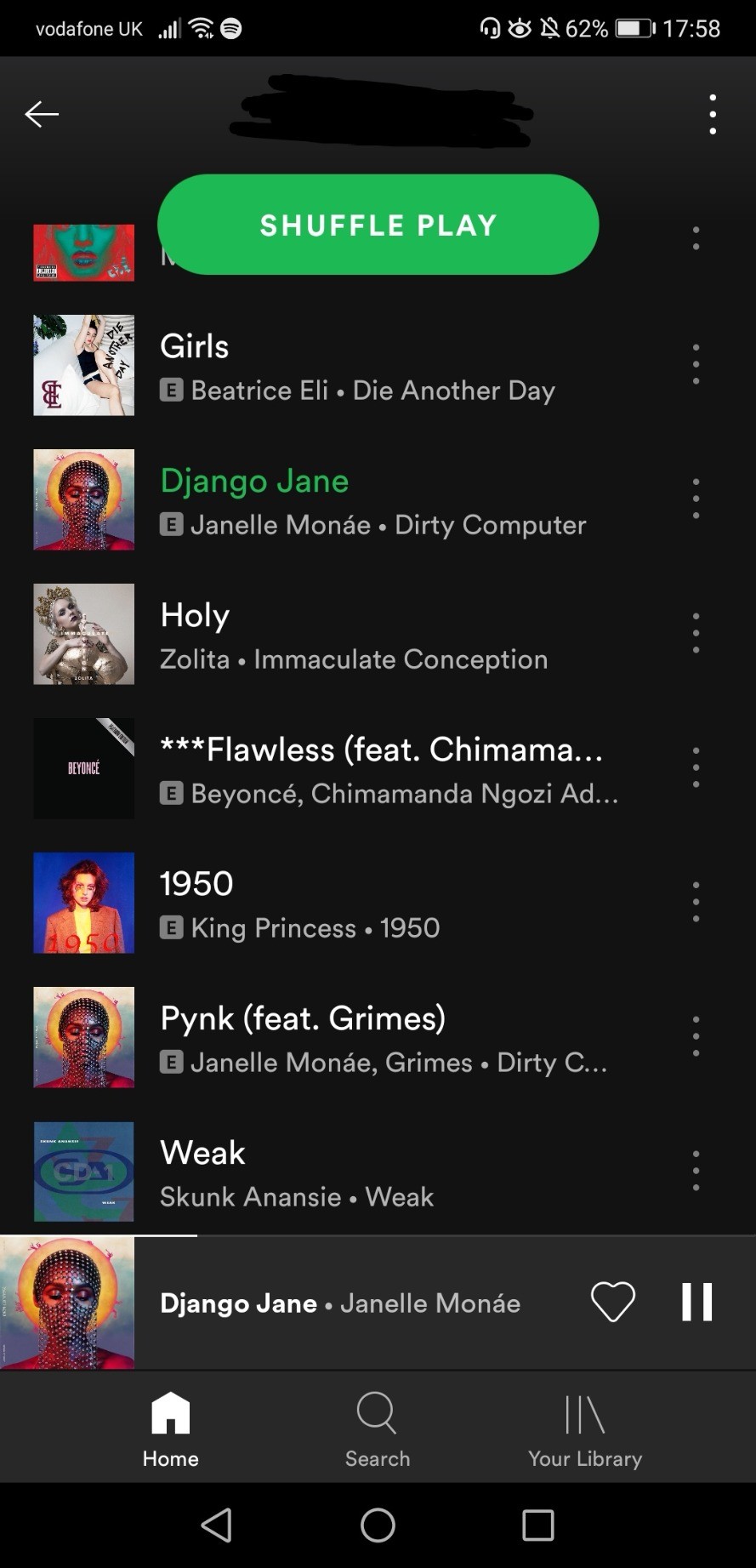Open options for Weak by Skunk Anansie

[x=696, y=1171]
